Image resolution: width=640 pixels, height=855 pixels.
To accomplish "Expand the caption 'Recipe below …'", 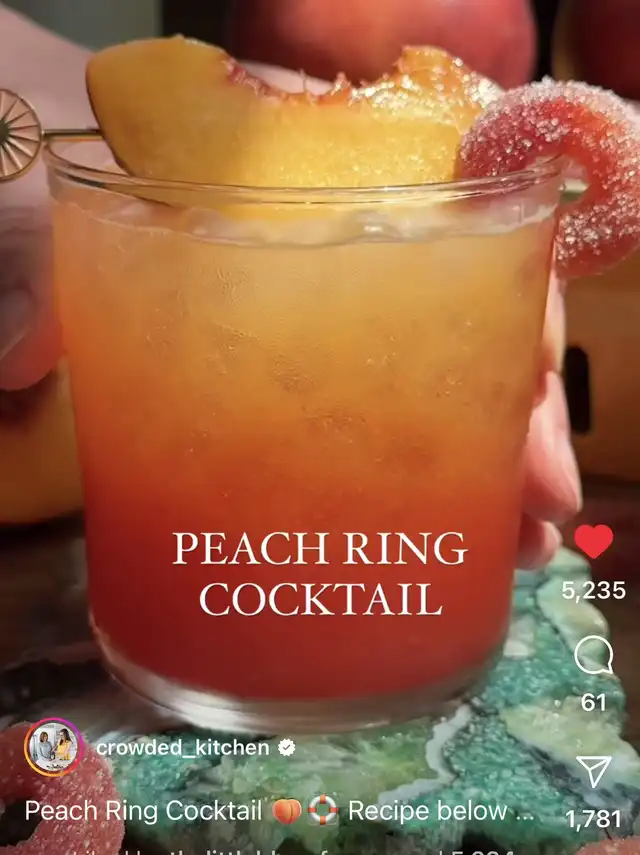I will coord(524,811).
